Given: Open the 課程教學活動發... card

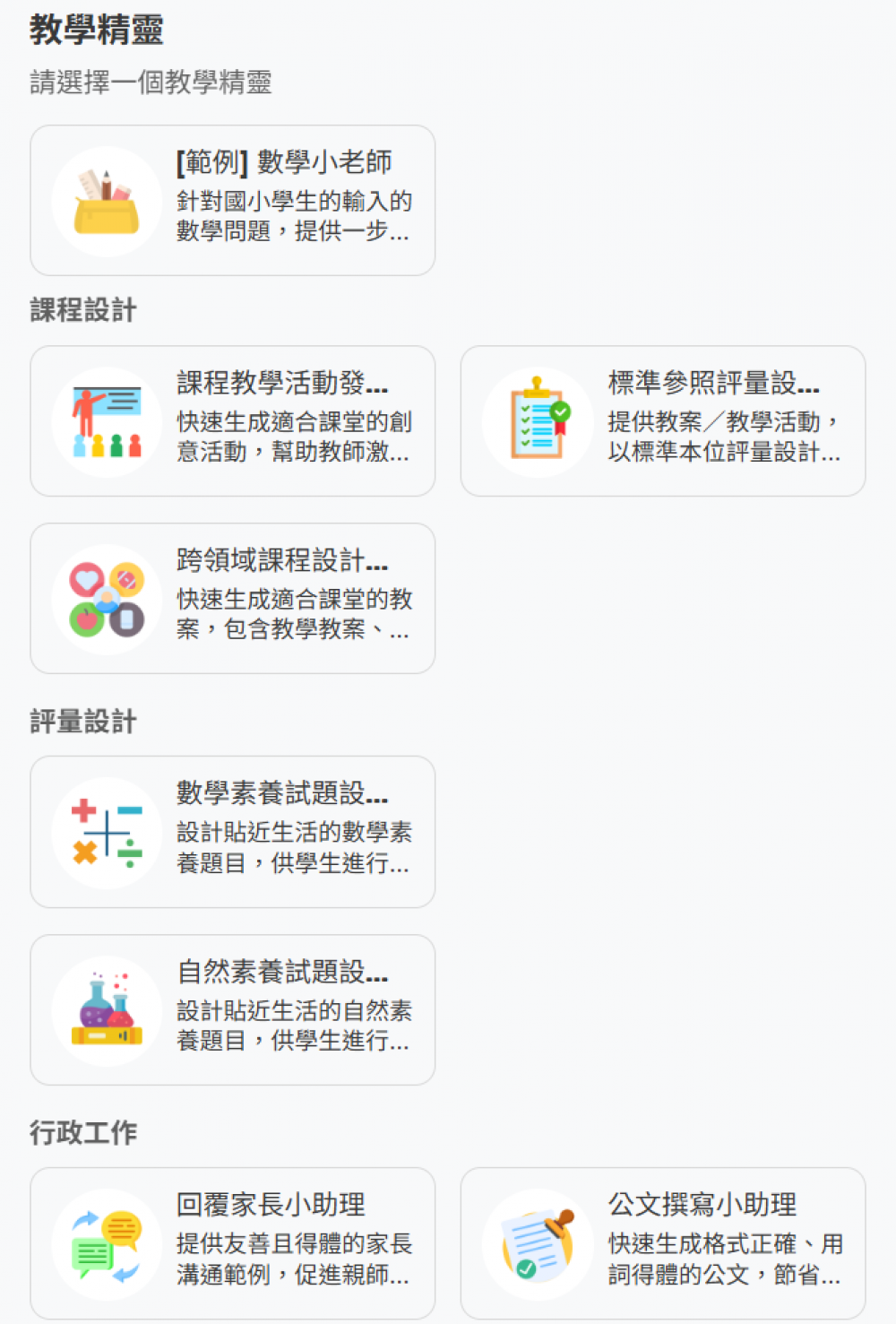Looking at the screenshot, I should click(233, 421).
